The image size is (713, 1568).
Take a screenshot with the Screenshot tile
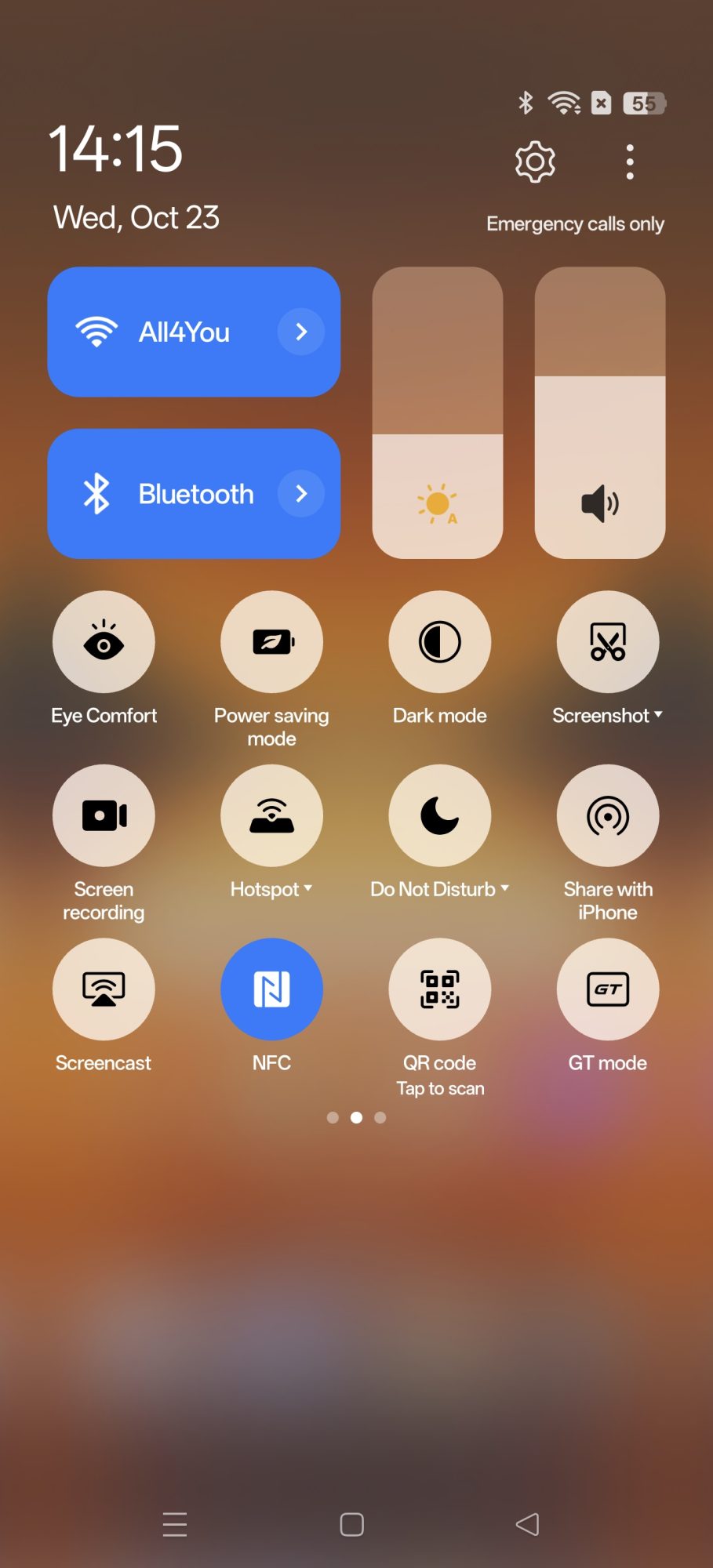(607, 642)
